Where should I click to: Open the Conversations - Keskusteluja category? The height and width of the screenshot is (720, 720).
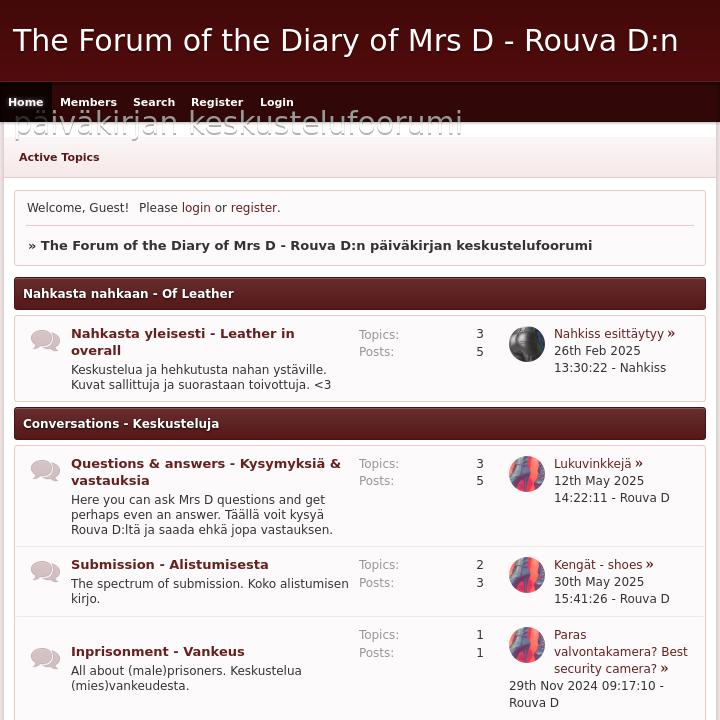121,424
